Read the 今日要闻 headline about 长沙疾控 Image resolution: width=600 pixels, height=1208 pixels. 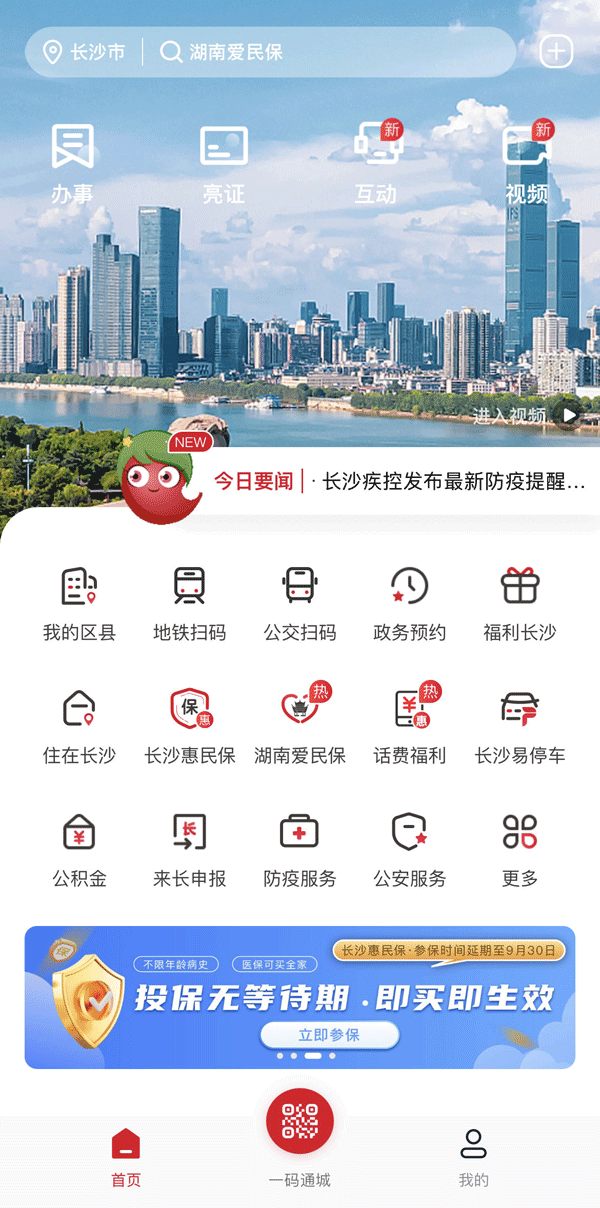[x=453, y=481]
